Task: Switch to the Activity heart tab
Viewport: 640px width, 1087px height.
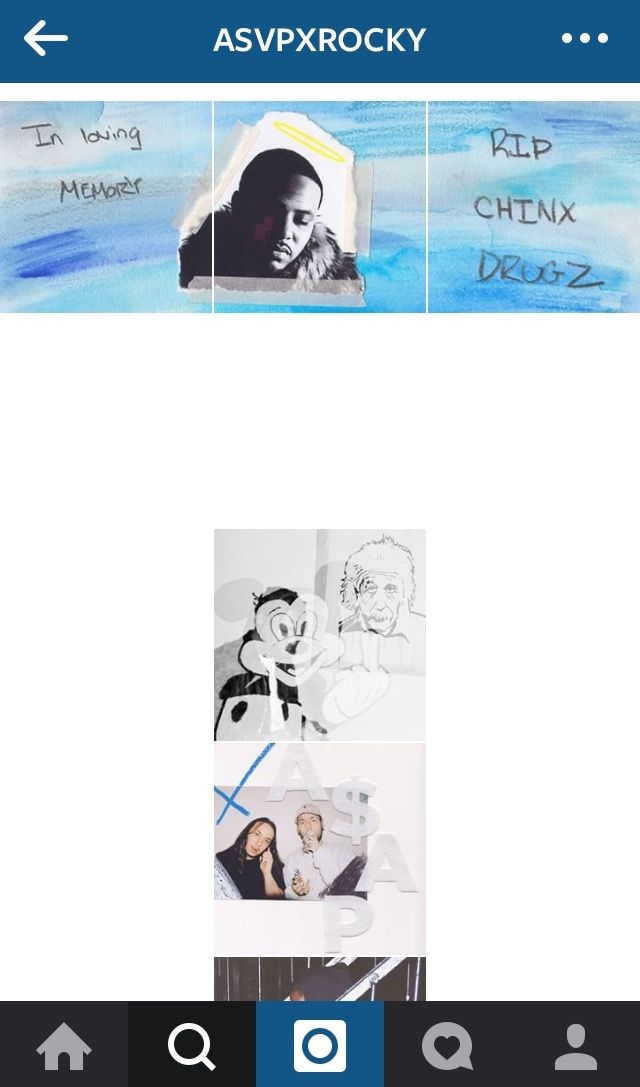Action: pyautogui.click(x=448, y=1045)
